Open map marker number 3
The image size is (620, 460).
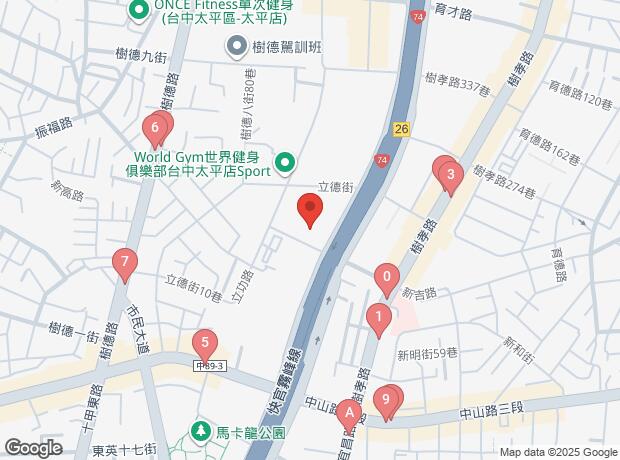[x=451, y=179]
